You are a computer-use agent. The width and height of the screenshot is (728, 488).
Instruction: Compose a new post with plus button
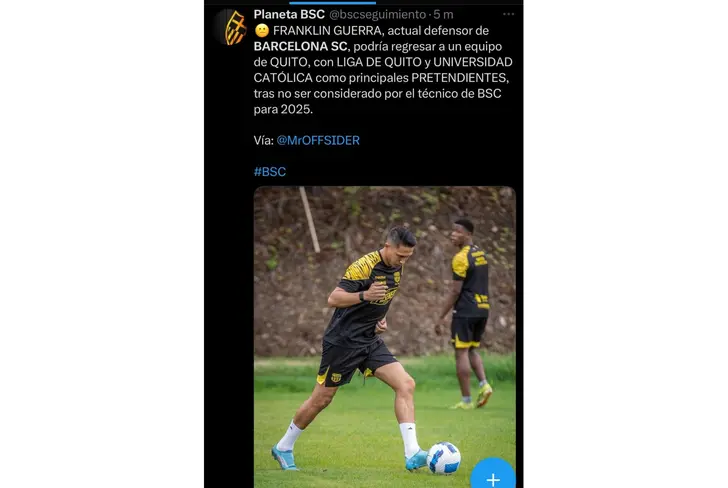(x=492, y=477)
